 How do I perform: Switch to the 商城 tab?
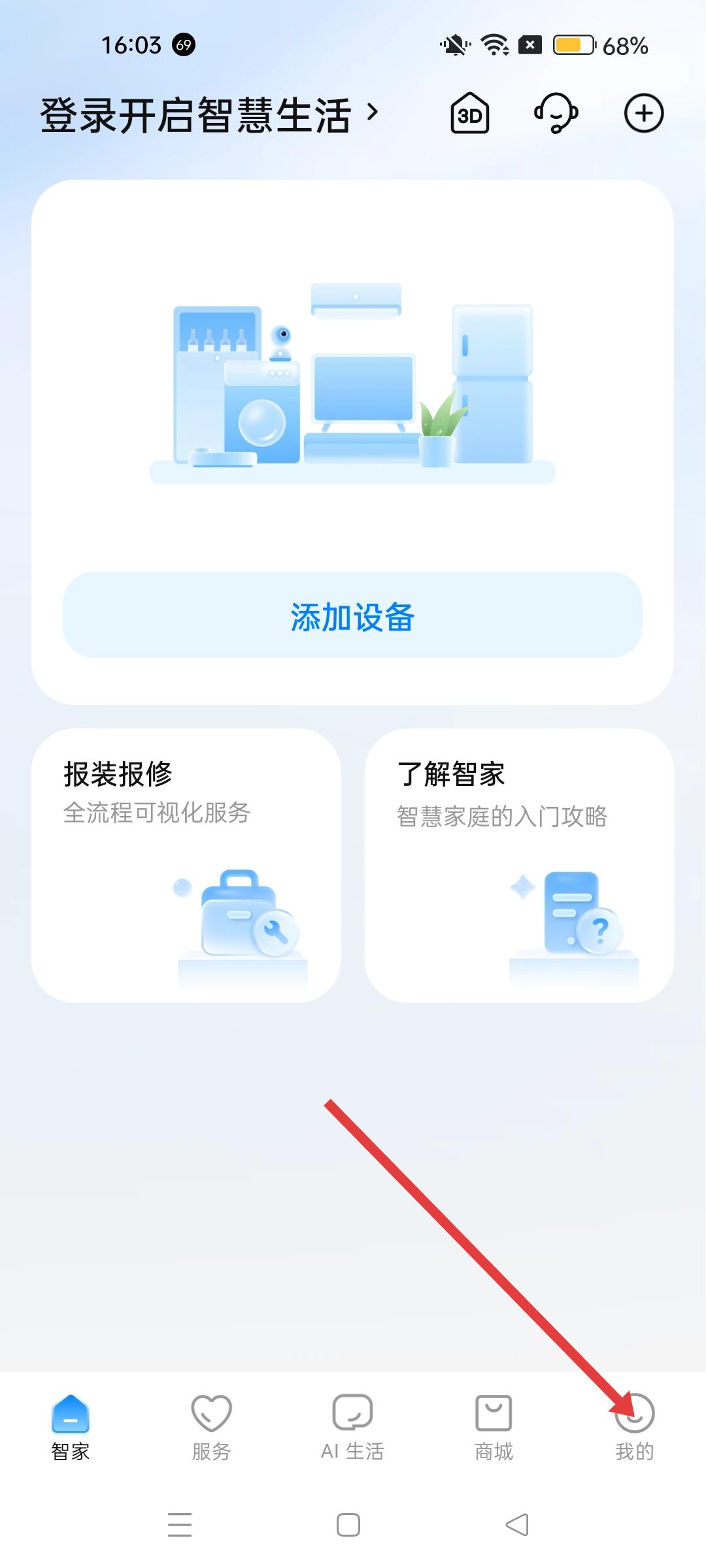494,1427
